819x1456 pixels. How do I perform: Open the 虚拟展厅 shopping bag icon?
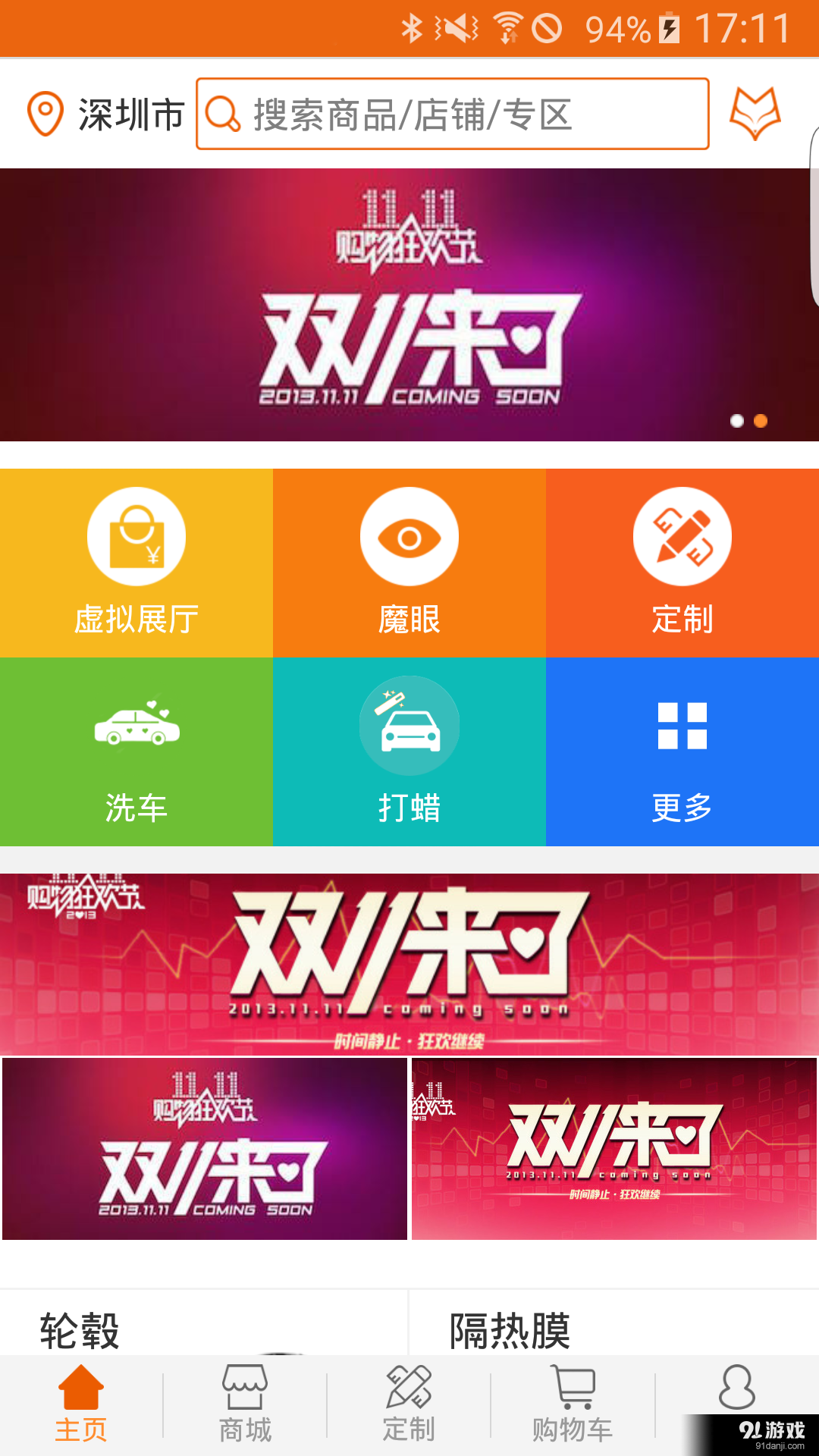click(135, 535)
